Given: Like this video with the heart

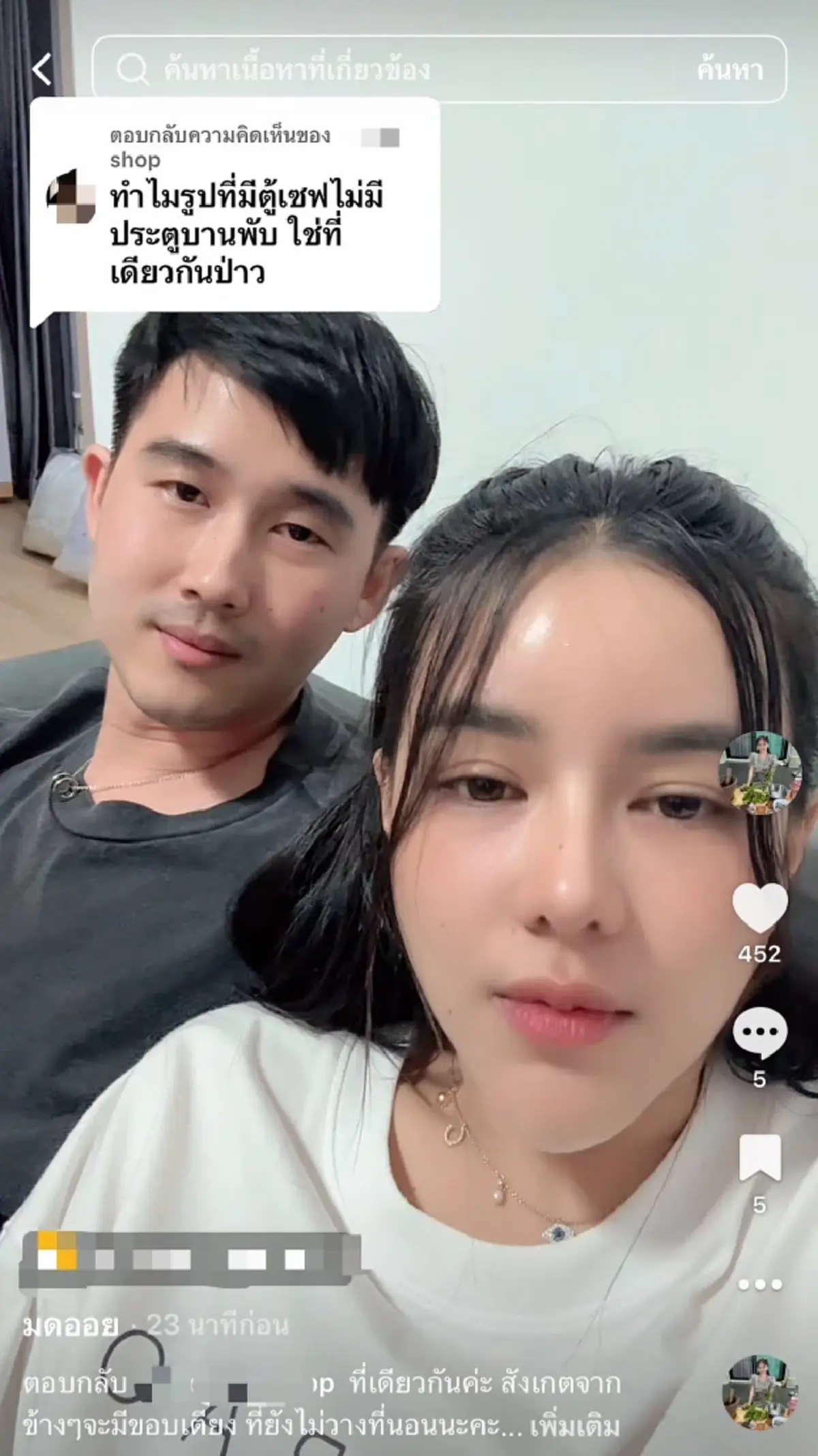Looking at the screenshot, I should click(x=759, y=909).
